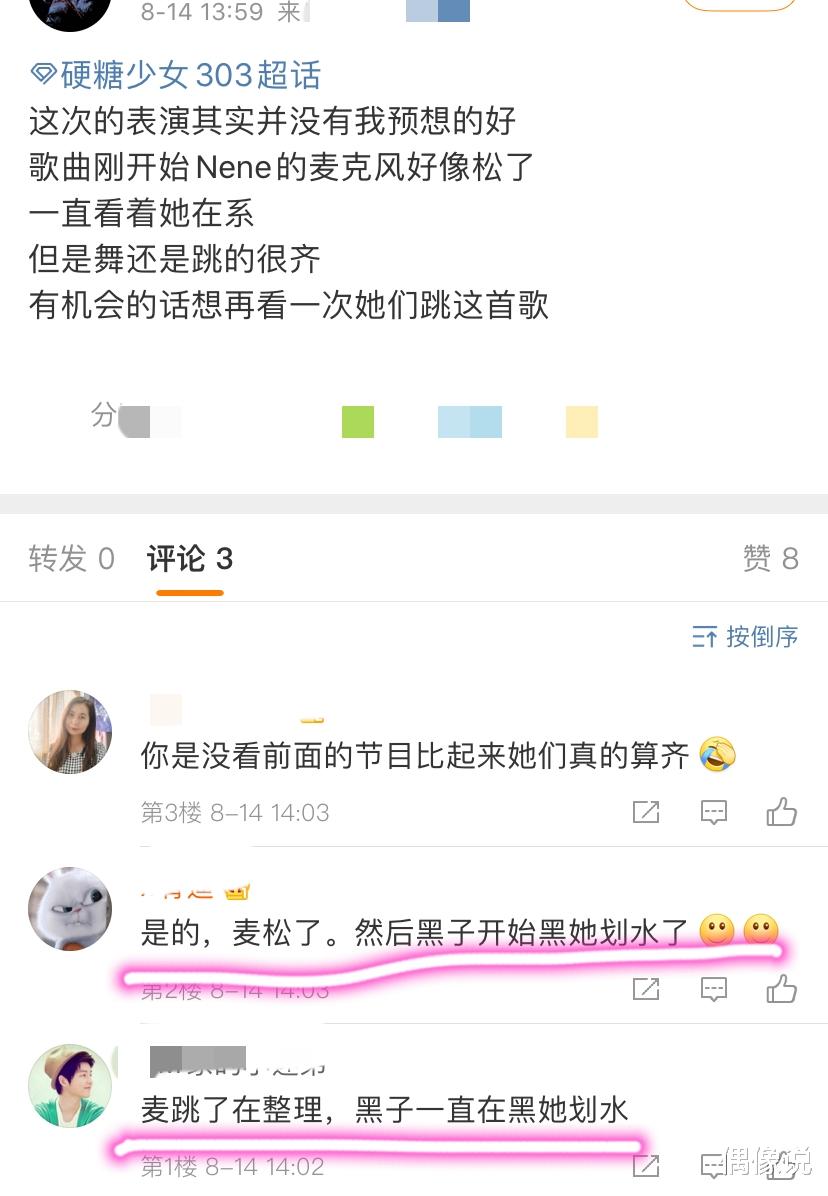Like the 第2楼 comment with thumbs-up

[783, 989]
